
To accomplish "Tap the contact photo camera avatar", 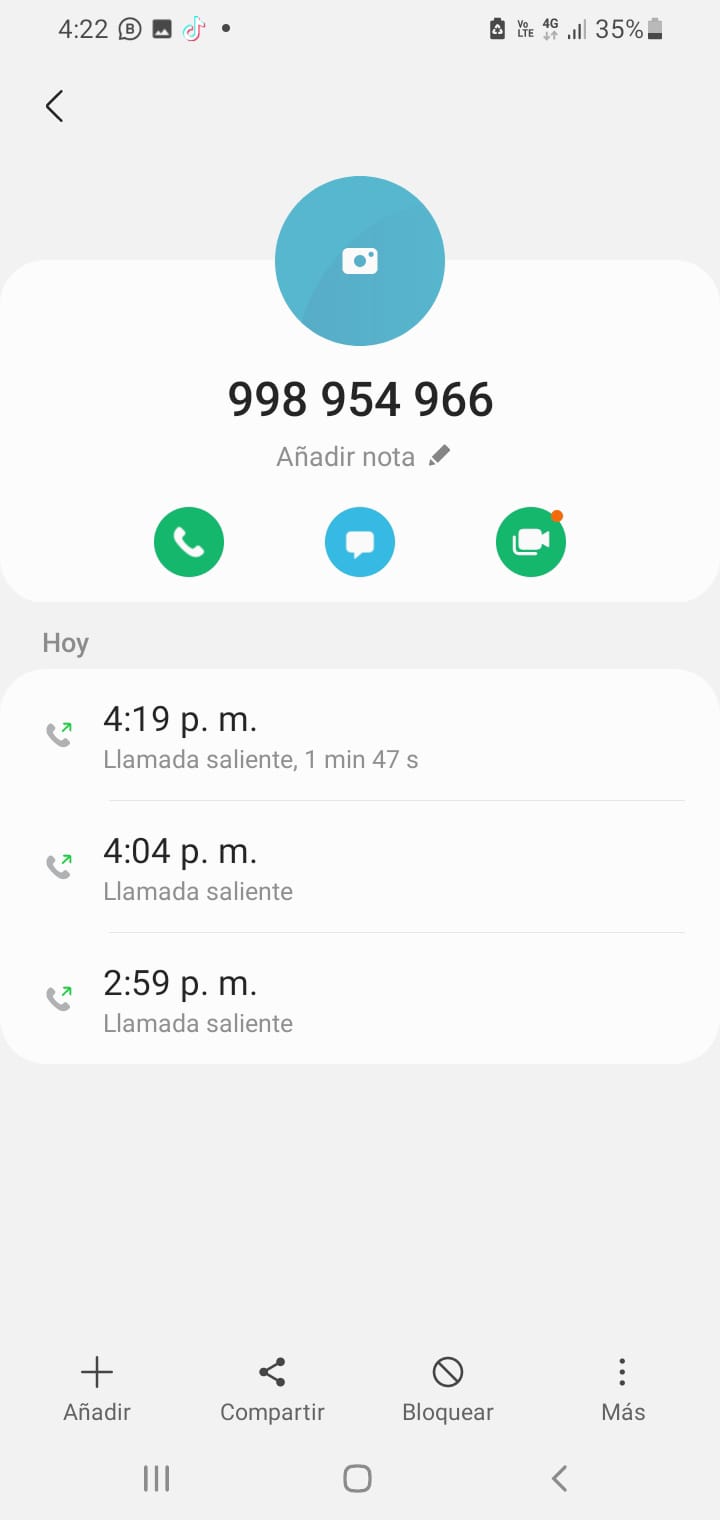I will tap(360, 261).
